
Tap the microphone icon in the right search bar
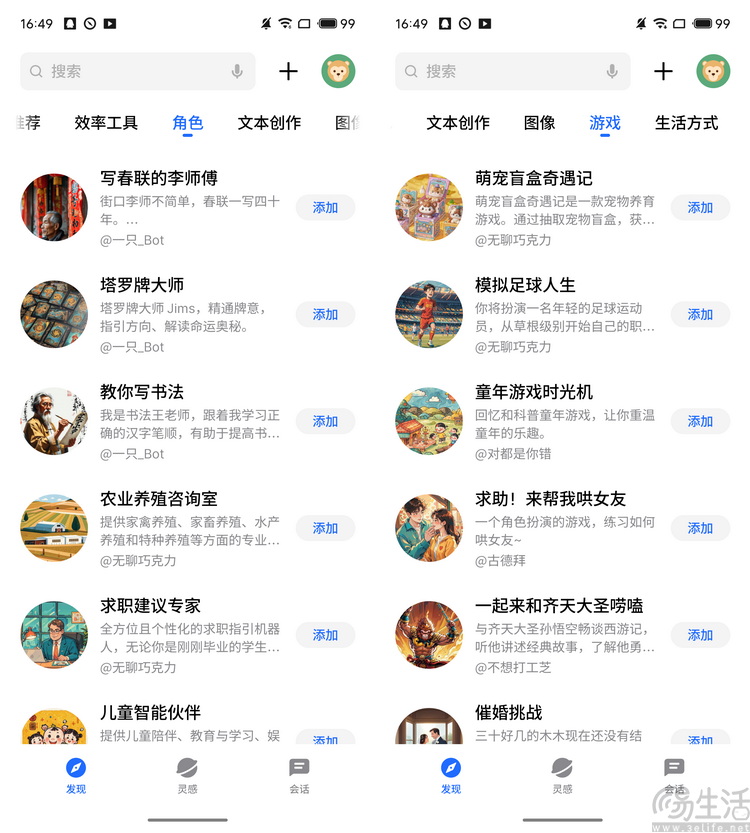611,71
